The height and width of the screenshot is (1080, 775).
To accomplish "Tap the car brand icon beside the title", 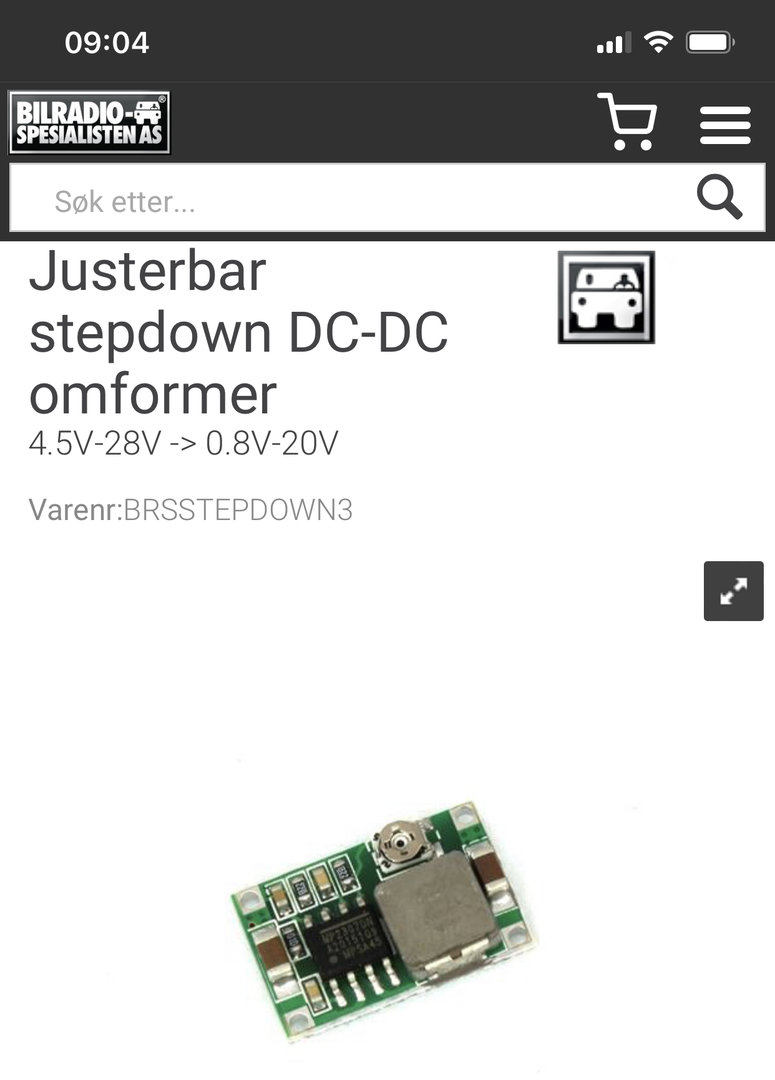I will [606, 297].
